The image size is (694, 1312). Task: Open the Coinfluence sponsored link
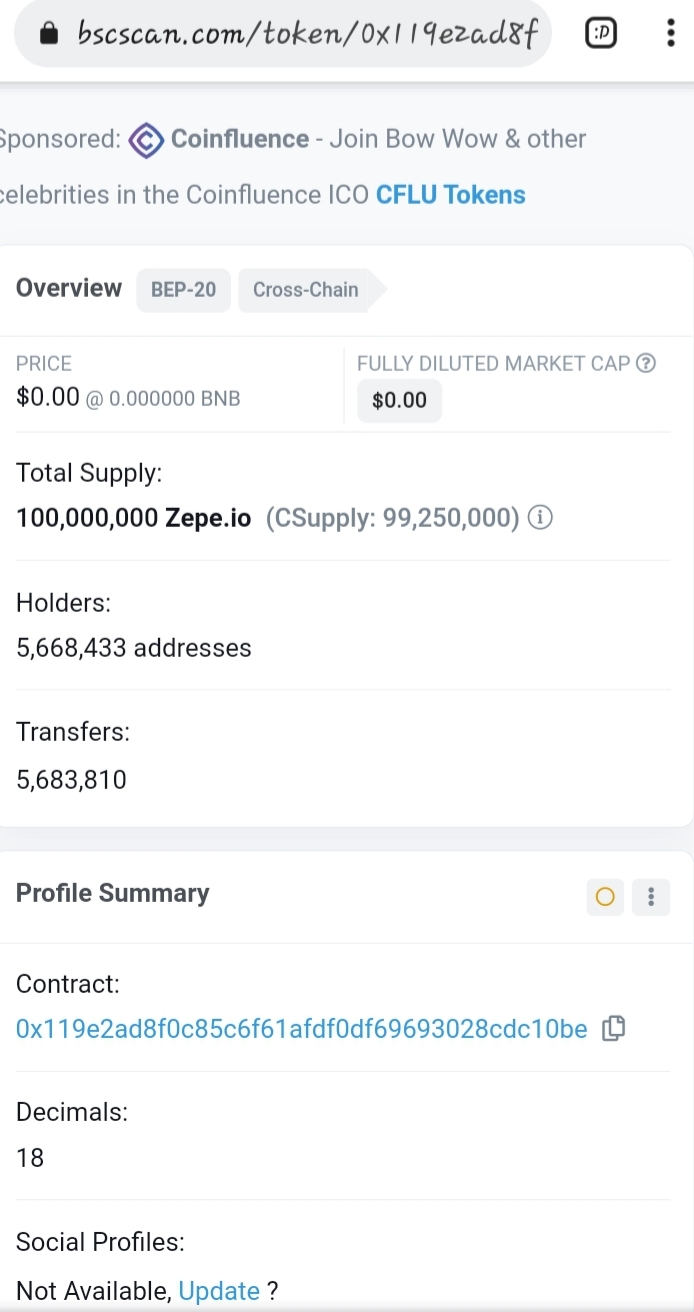pyautogui.click(x=239, y=139)
